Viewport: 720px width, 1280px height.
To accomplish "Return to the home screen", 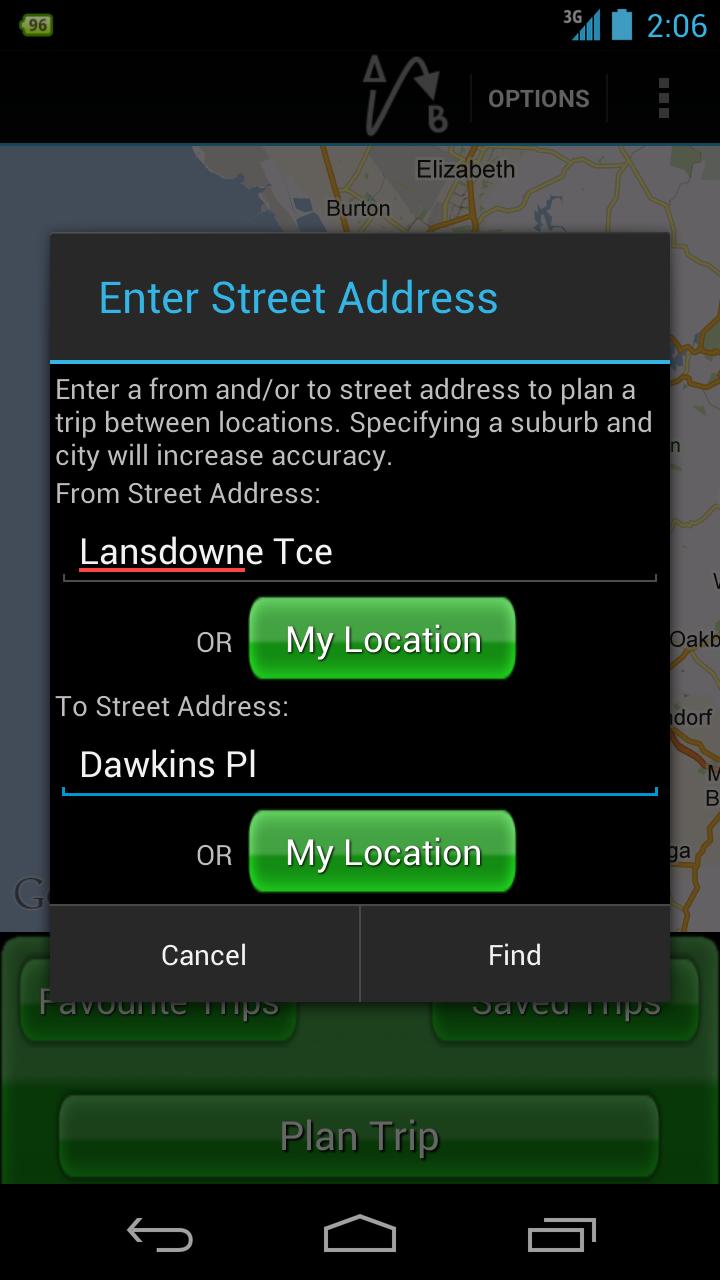I will coord(360,1234).
